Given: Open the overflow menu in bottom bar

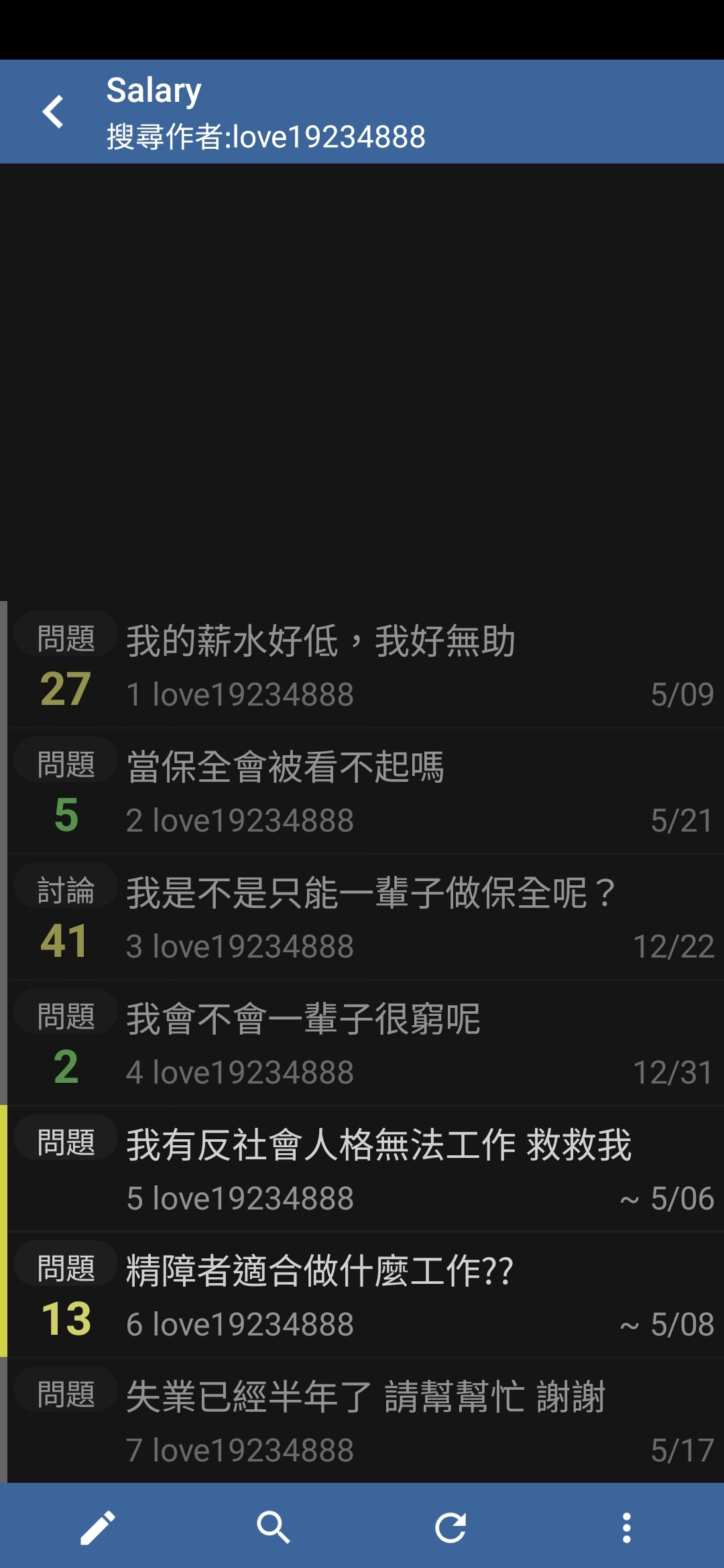Looking at the screenshot, I should pos(627,1528).
